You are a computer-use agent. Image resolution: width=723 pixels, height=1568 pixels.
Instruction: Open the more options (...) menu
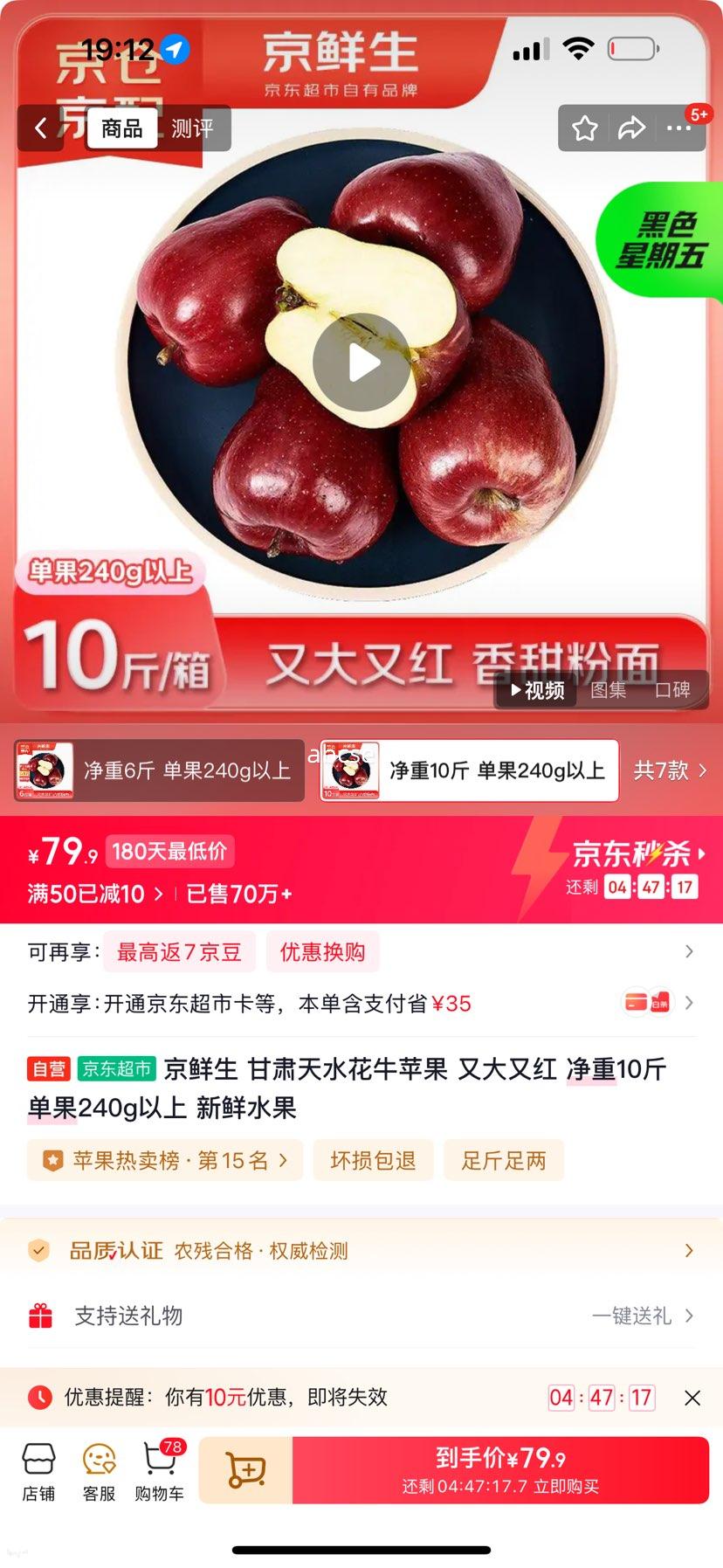[x=677, y=128]
